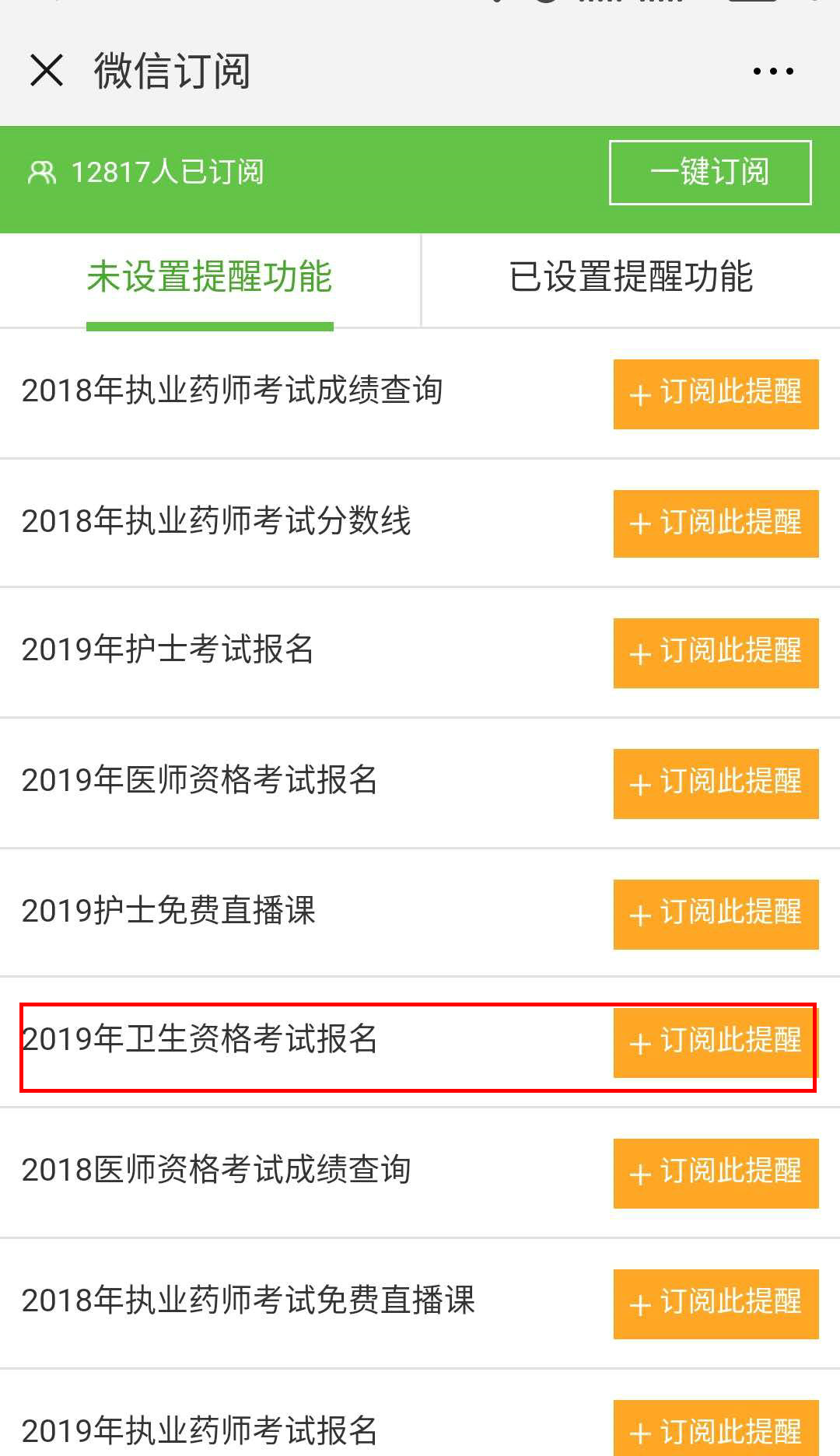Image resolution: width=840 pixels, height=1456 pixels.
Task: Switch to 已设置提醒功能 tab
Action: pos(630,278)
